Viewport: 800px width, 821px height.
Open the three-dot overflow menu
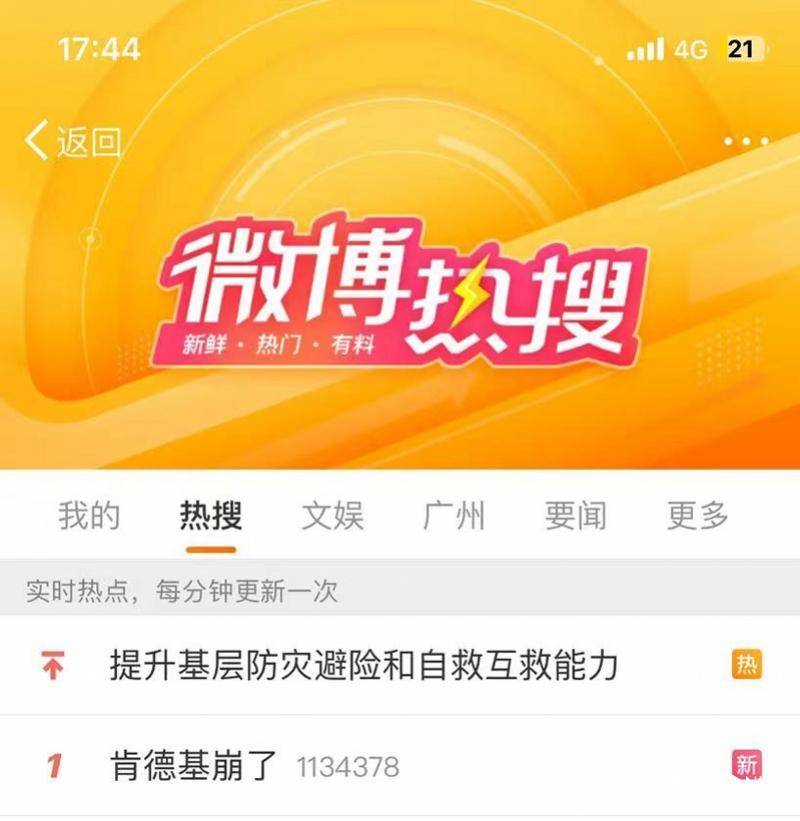coord(745,141)
